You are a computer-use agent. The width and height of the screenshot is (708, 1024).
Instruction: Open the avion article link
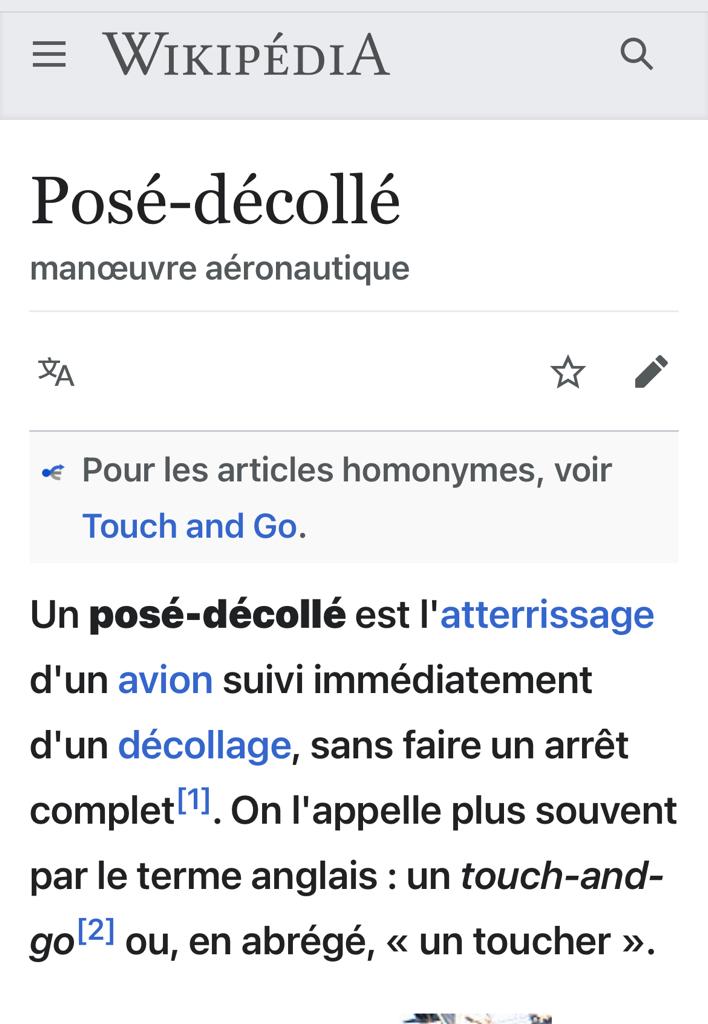(165, 680)
